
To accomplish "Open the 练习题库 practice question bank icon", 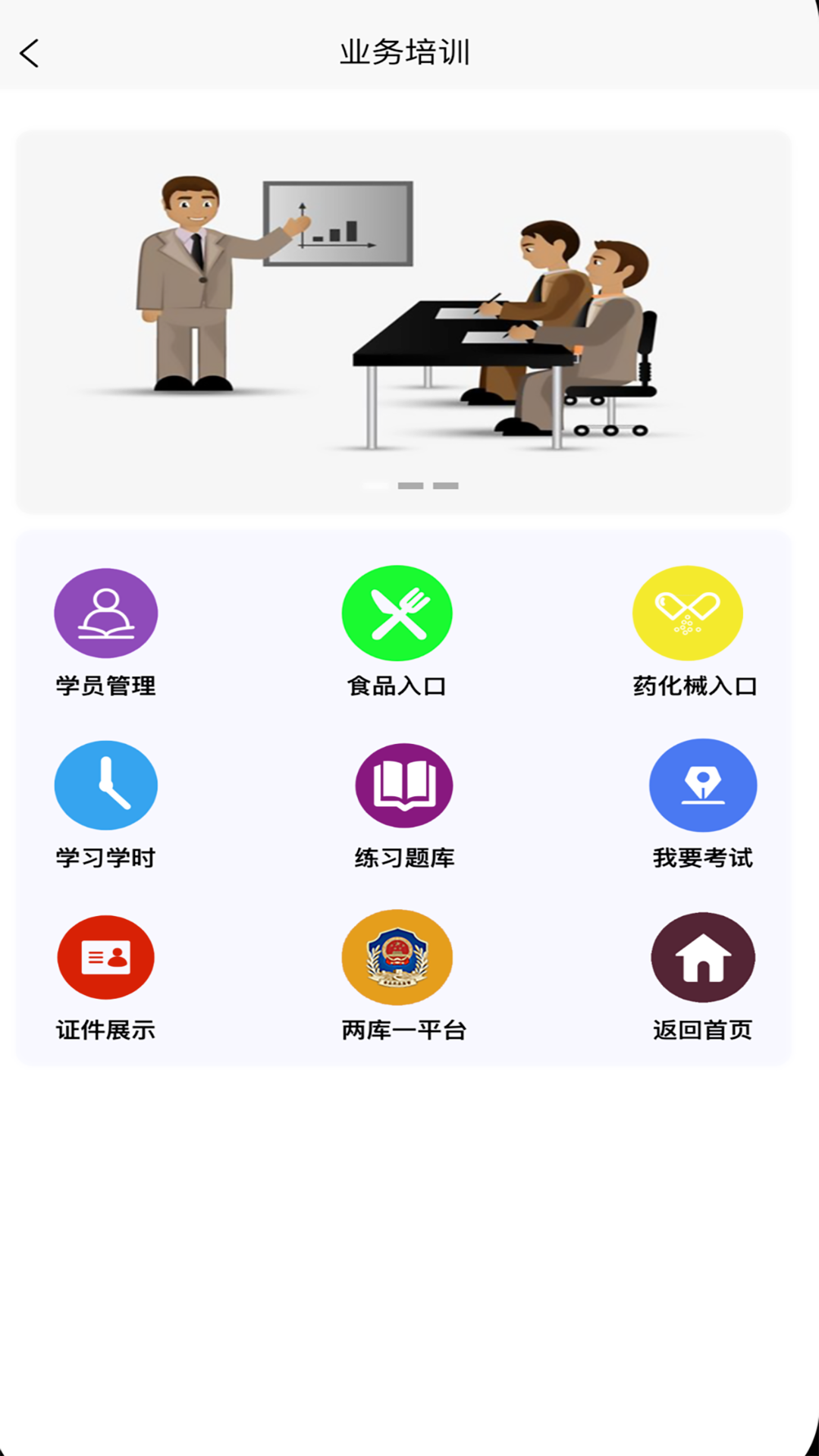I will point(403,785).
